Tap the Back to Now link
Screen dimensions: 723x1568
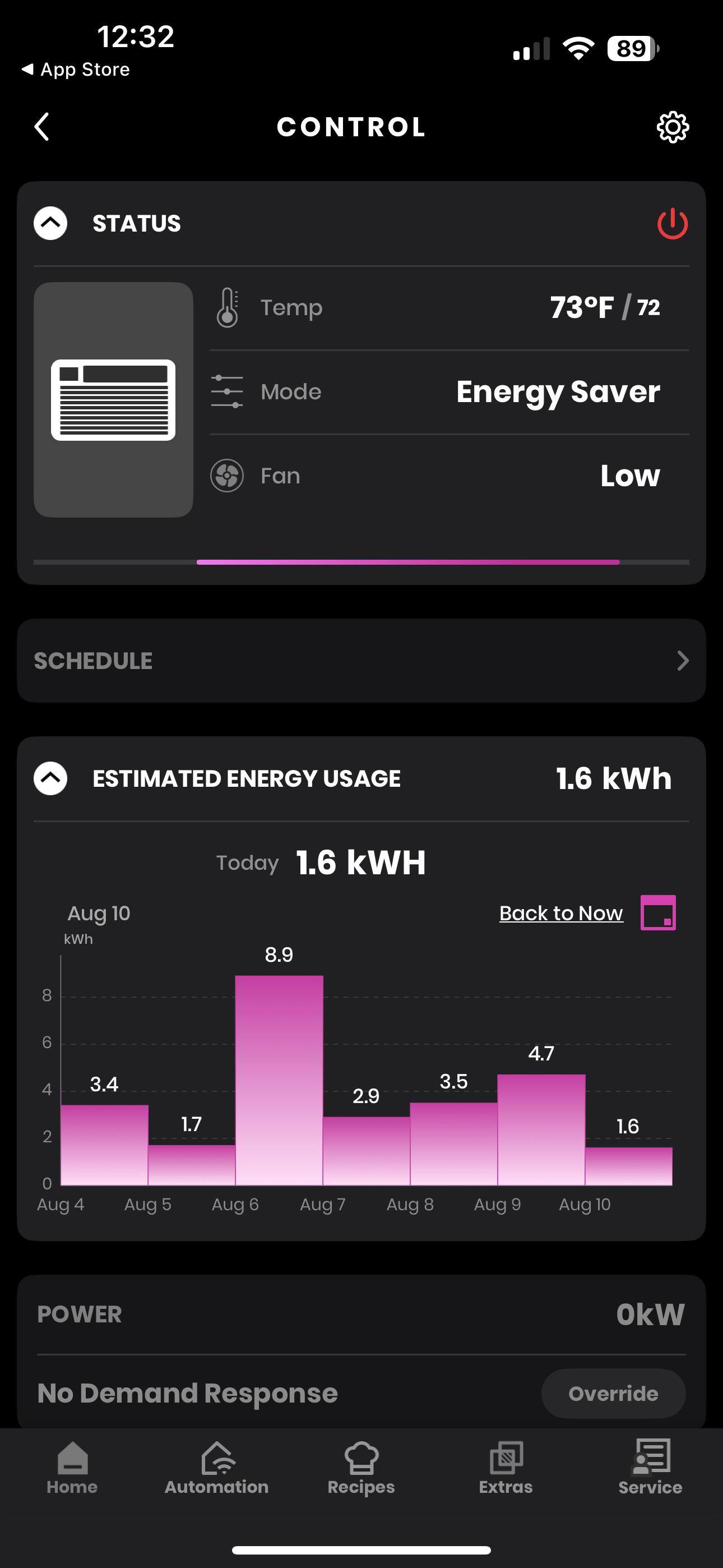click(x=560, y=913)
